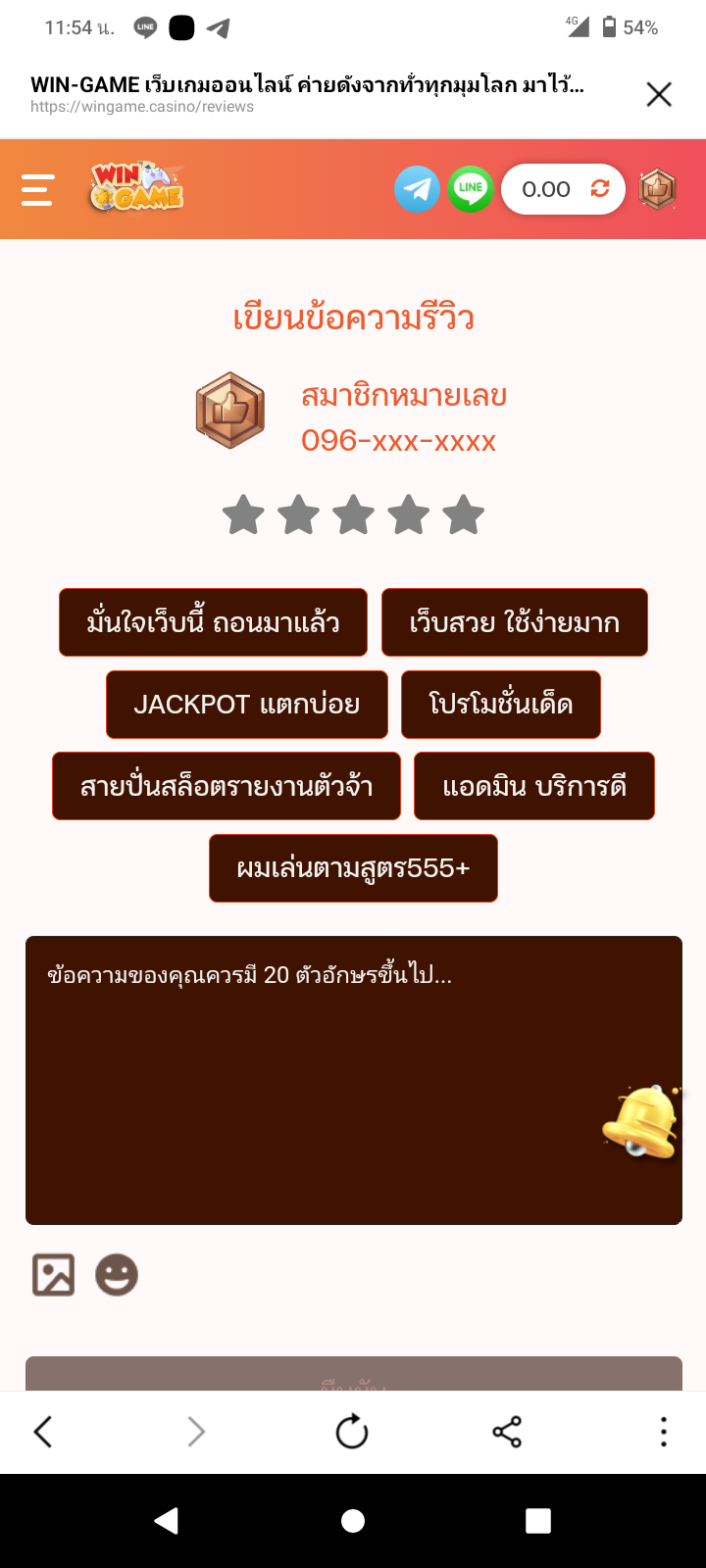The width and height of the screenshot is (706, 1568).
Task: Choose the JACKPOT แตกบ่อย chip
Action: 247,705
